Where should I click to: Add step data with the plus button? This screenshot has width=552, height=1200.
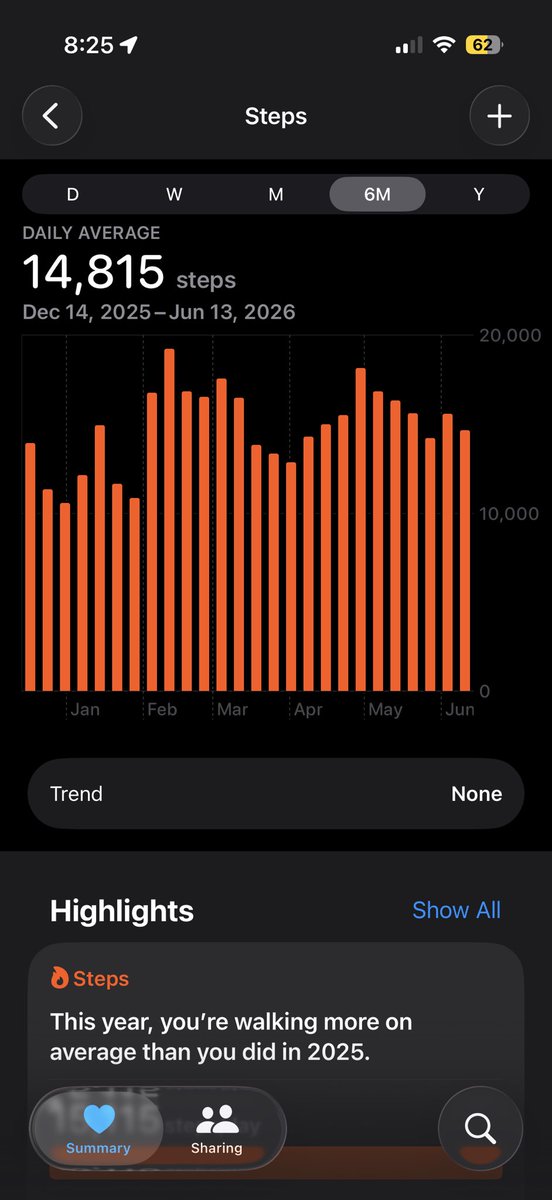pyautogui.click(x=499, y=116)
